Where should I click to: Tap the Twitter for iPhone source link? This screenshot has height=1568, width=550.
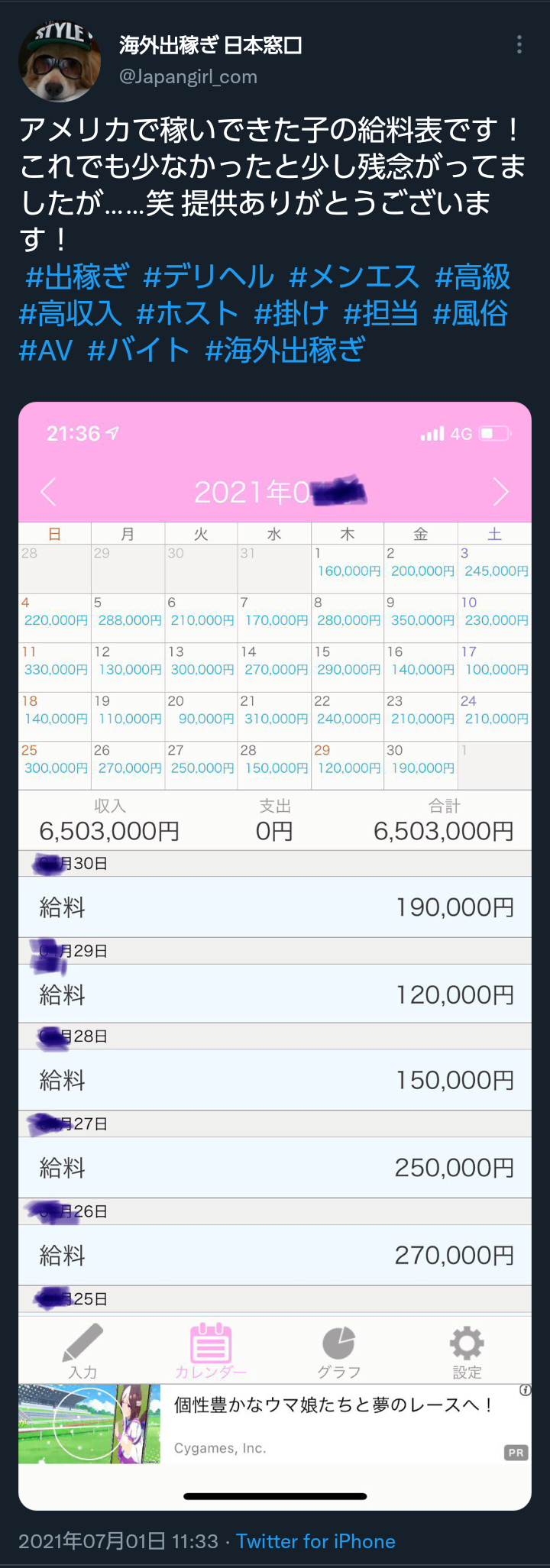[315, 1541]
